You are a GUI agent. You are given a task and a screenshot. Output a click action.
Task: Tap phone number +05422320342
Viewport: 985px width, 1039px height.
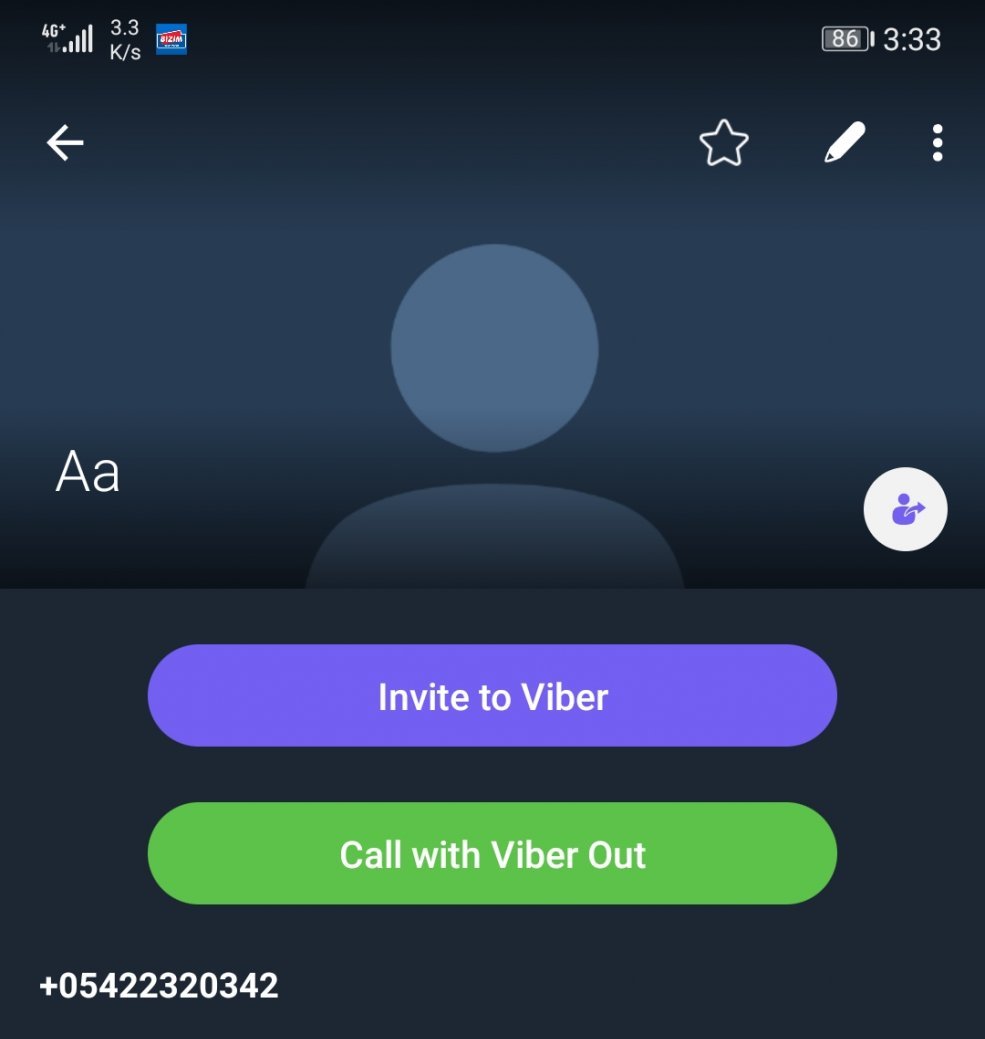pyautogui.click(x=159, y=986)
